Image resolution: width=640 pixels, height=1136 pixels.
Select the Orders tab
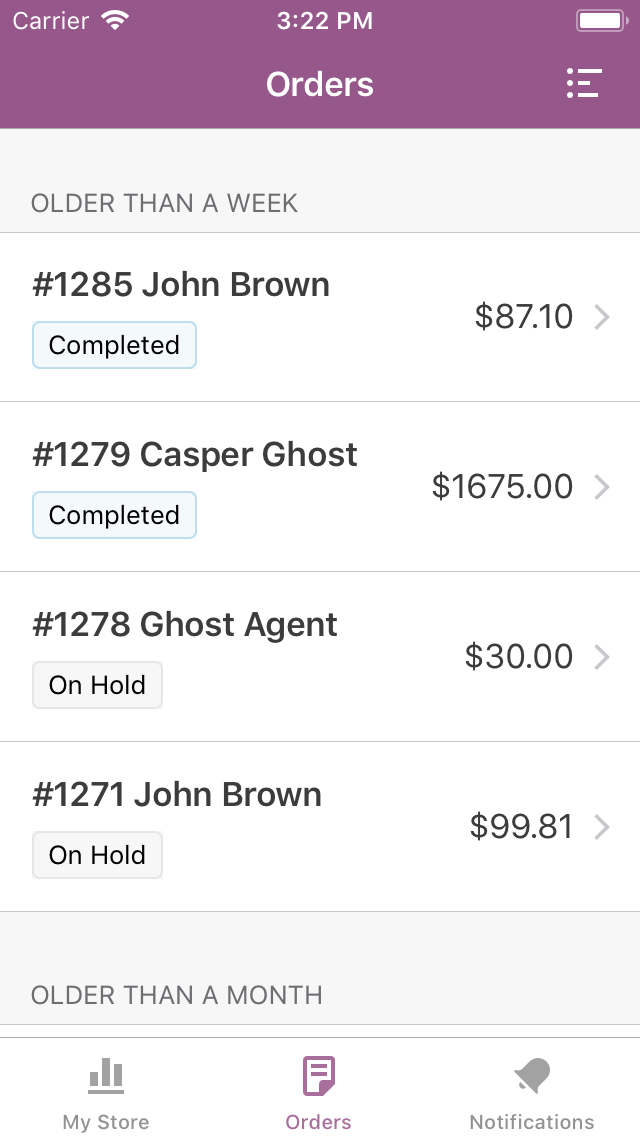pos(319,1092)
